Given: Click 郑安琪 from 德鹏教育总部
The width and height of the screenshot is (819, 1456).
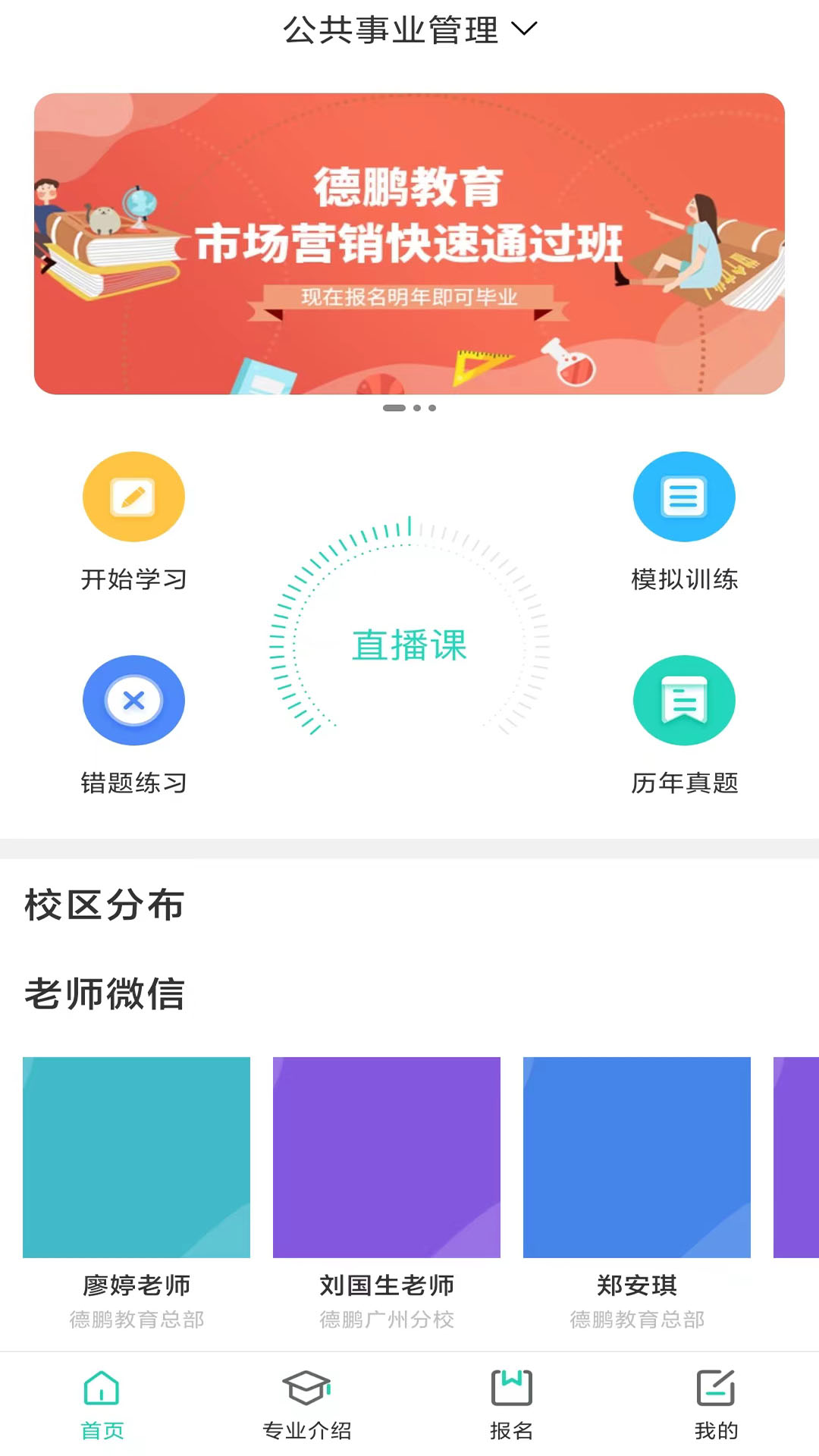Looking at the screenshot, I should (x=637, y=1159).
